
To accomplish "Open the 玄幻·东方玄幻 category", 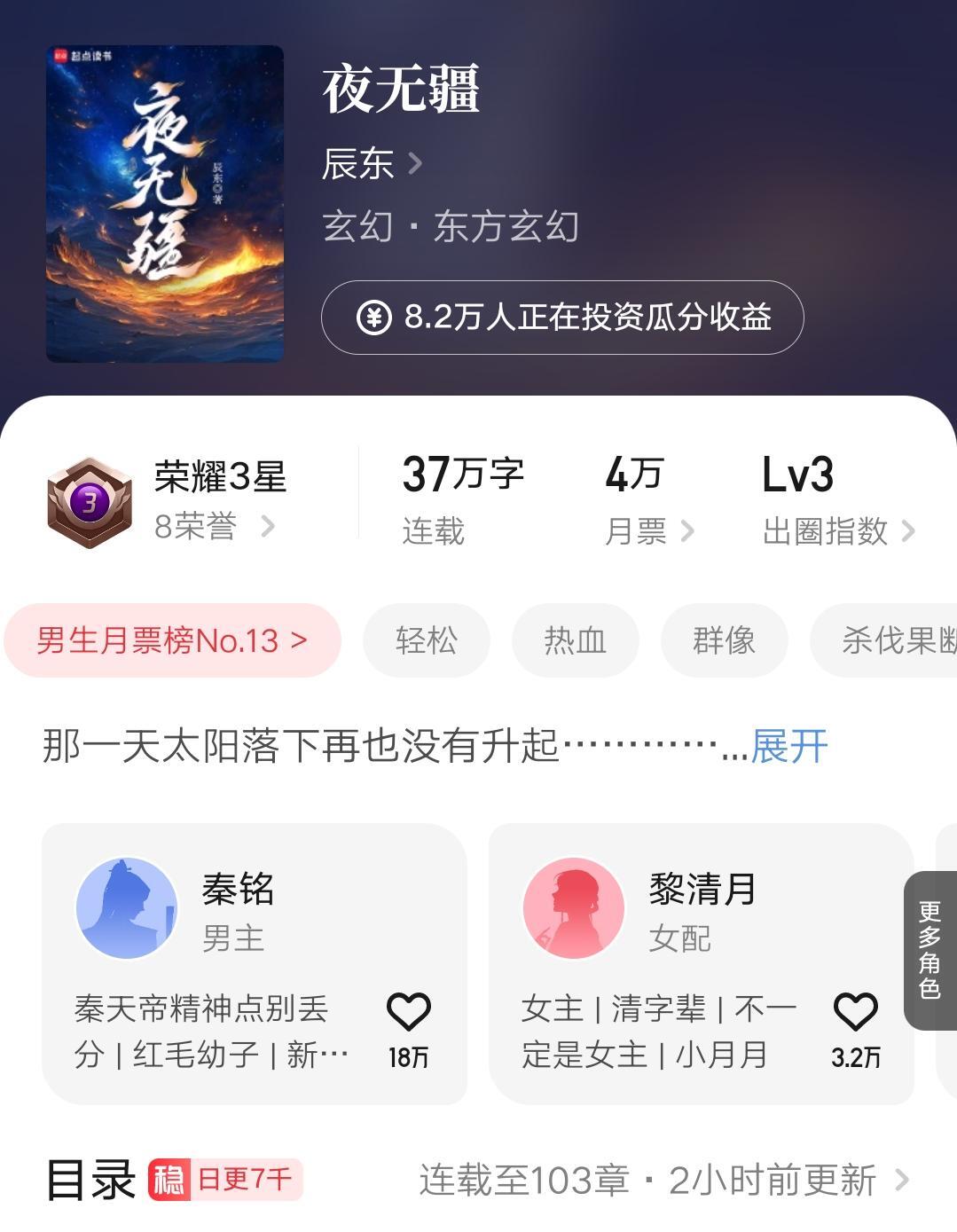I will [451, 227].
